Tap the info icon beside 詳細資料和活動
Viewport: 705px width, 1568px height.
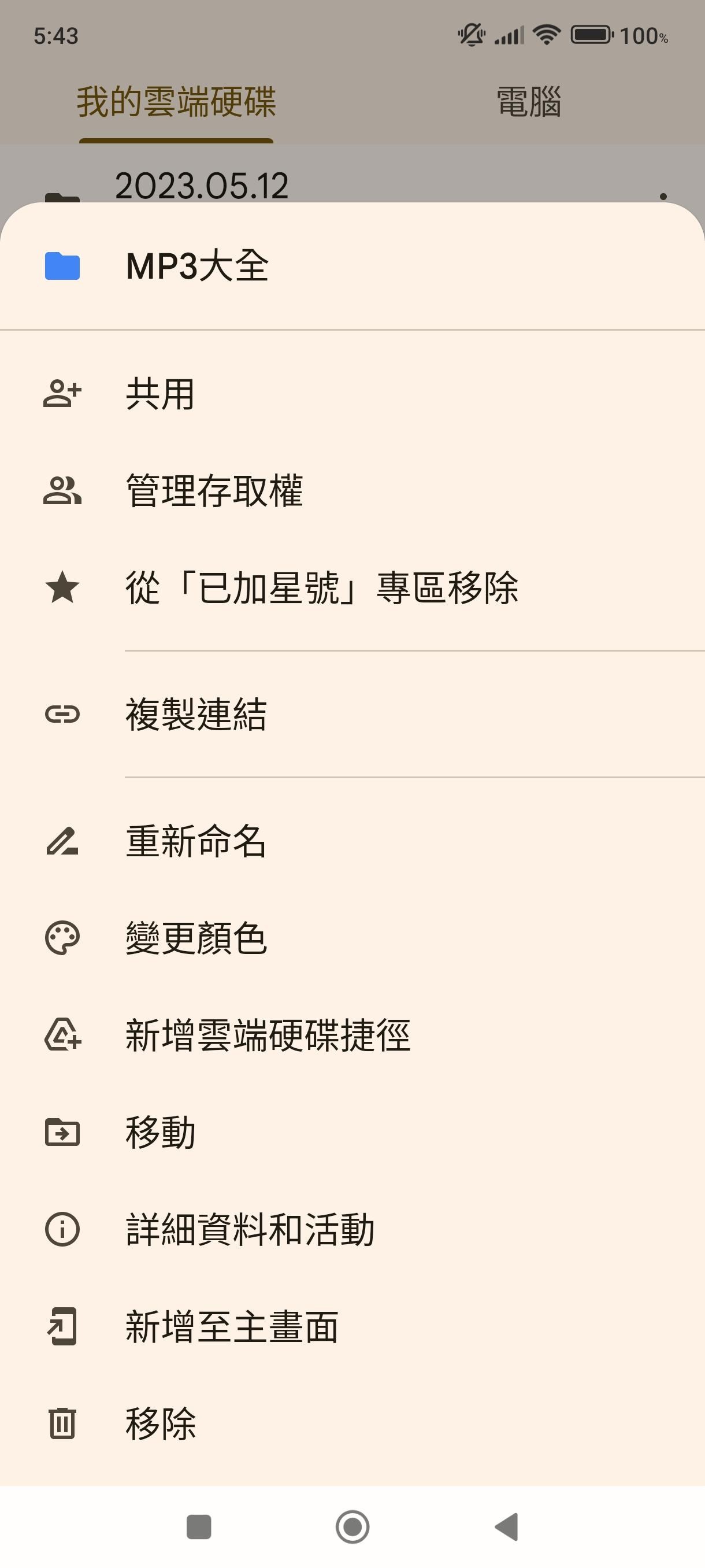point(61,1229)
